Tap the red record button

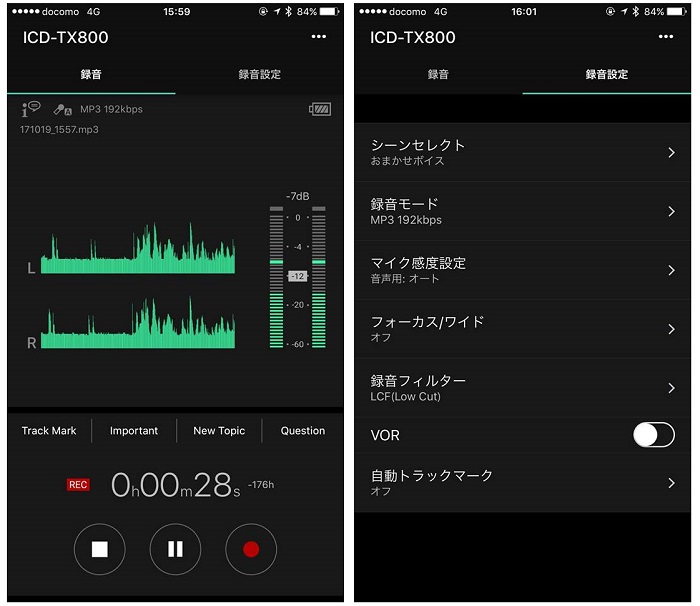[251, 549]
